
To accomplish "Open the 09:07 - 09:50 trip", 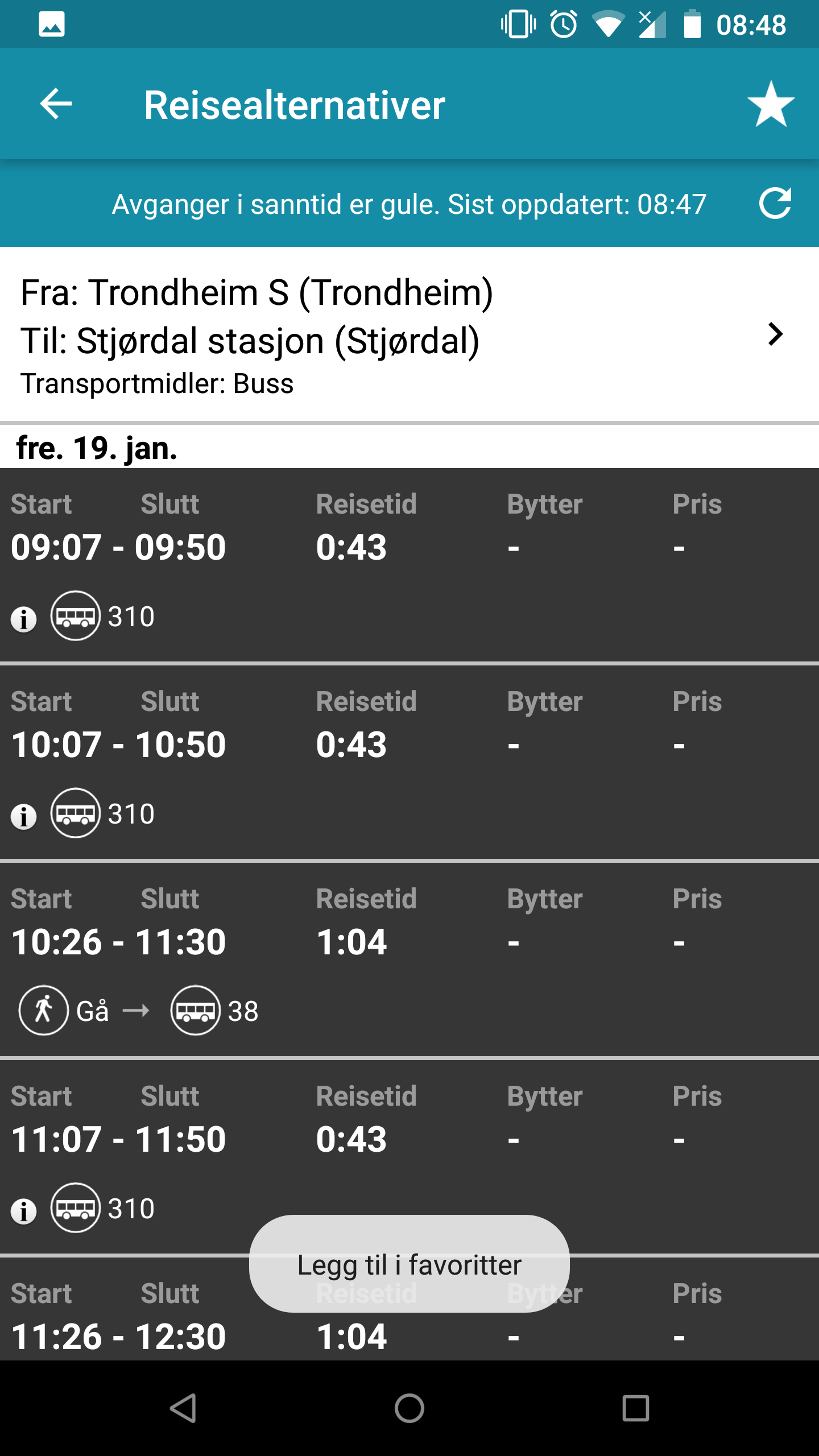I will pos(409,565).
